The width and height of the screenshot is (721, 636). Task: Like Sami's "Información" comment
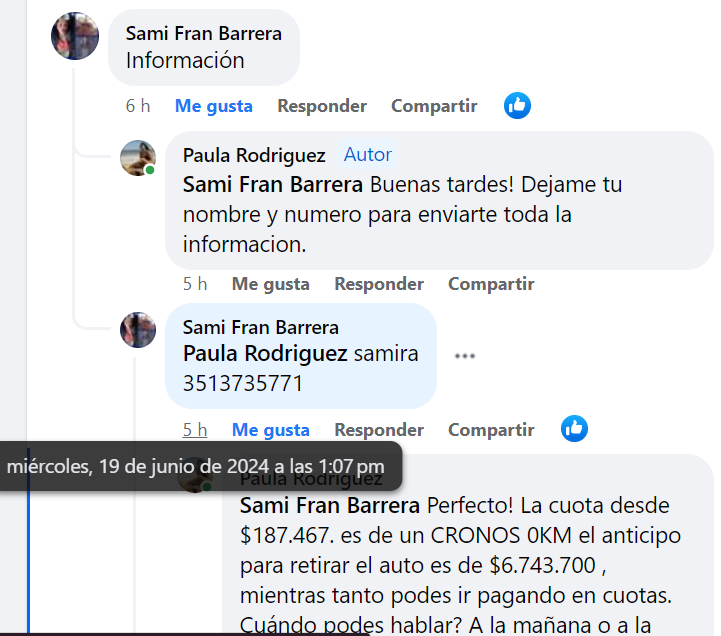pos(213,106)
